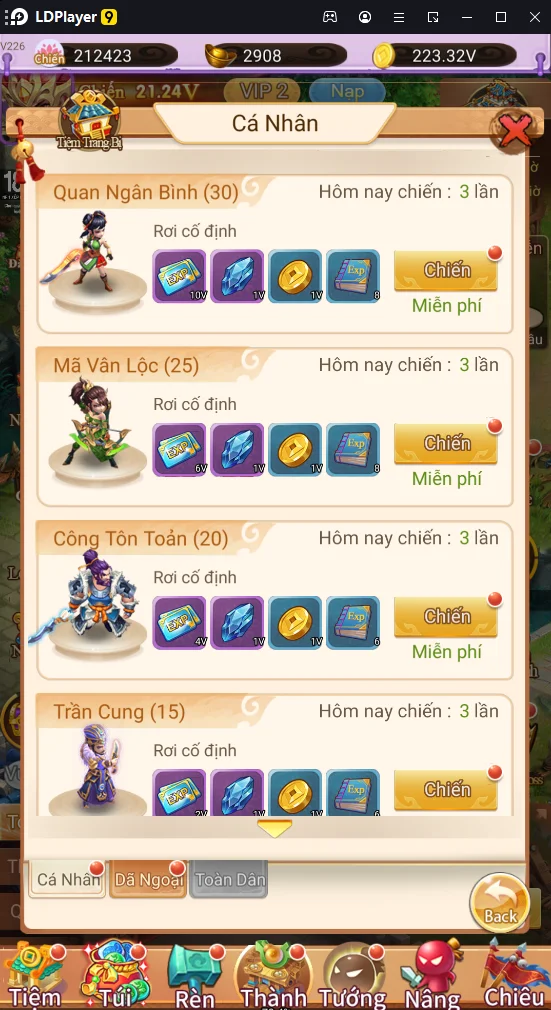
Task: Open Chiêu recruit menu
Action: coord(514,976)
